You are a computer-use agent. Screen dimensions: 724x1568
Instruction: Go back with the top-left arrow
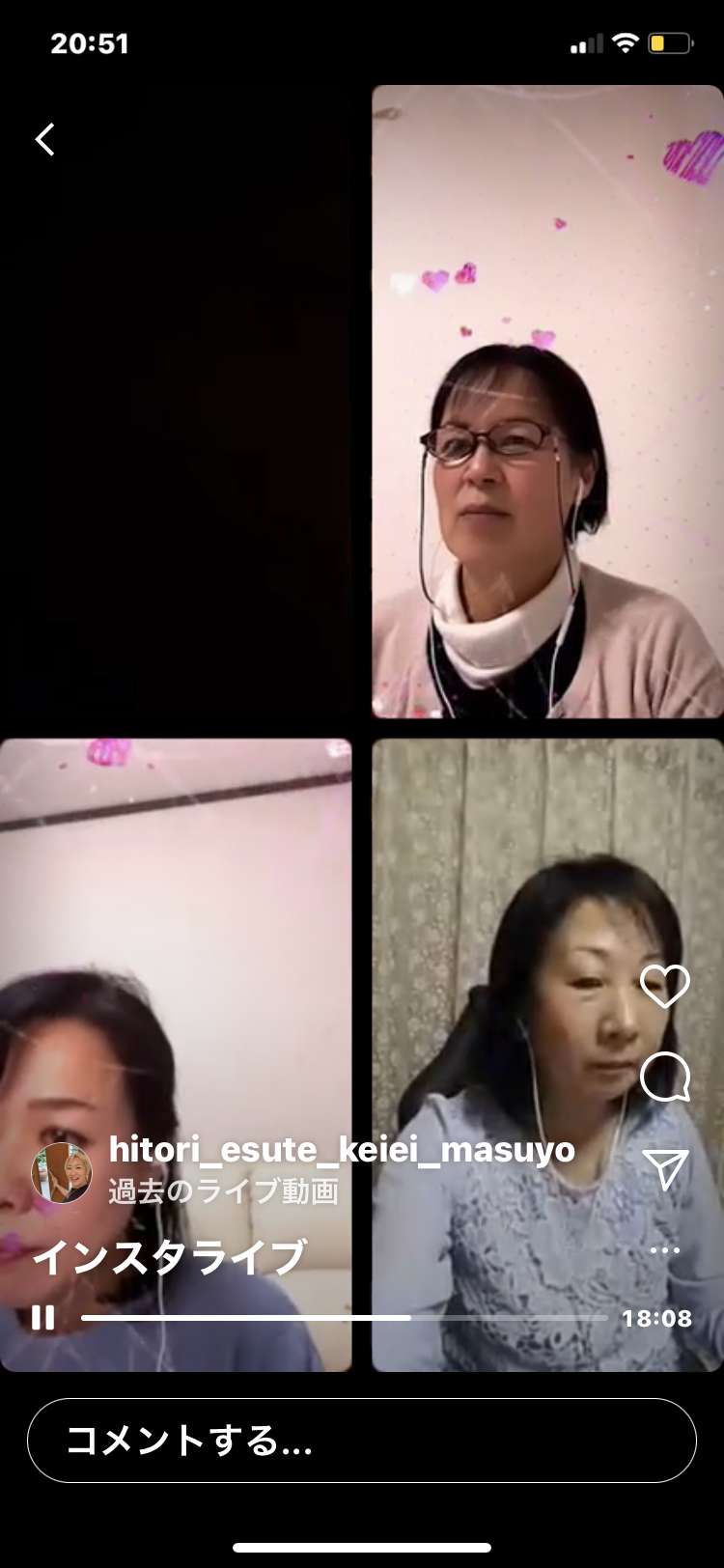tap(44, 140)
